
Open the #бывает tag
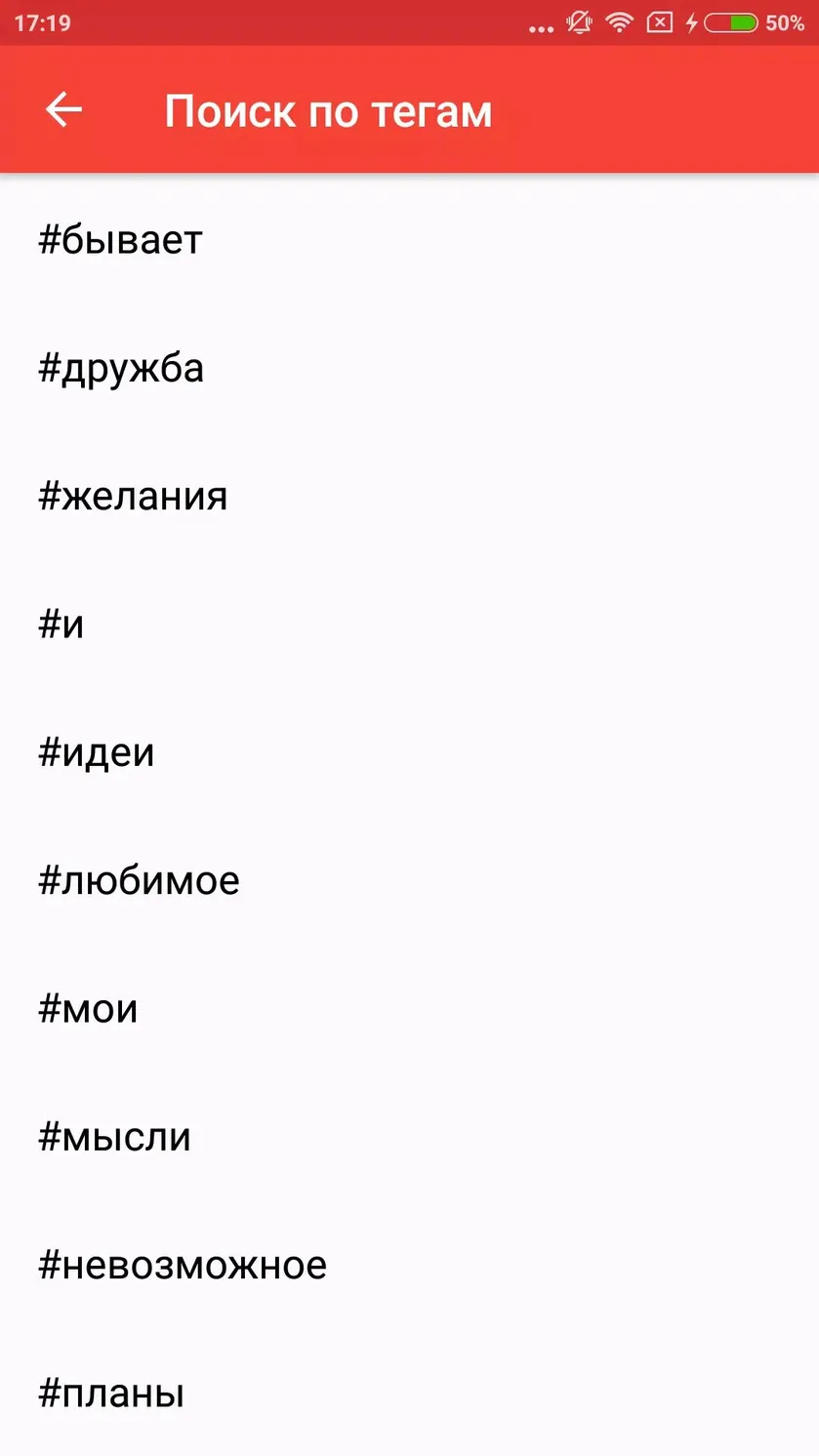coord(409,240)
